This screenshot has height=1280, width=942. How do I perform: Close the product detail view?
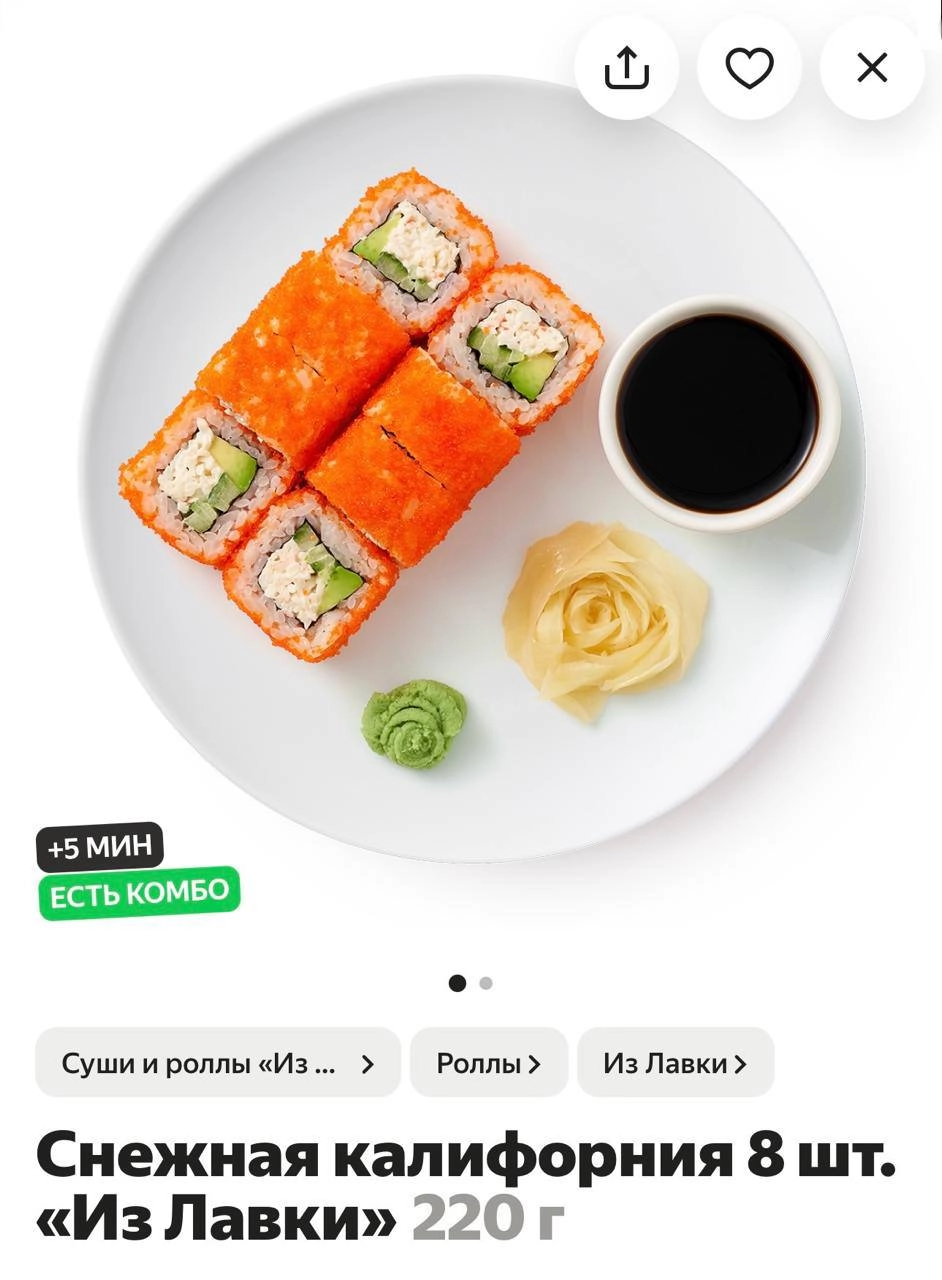coord(872,69)
